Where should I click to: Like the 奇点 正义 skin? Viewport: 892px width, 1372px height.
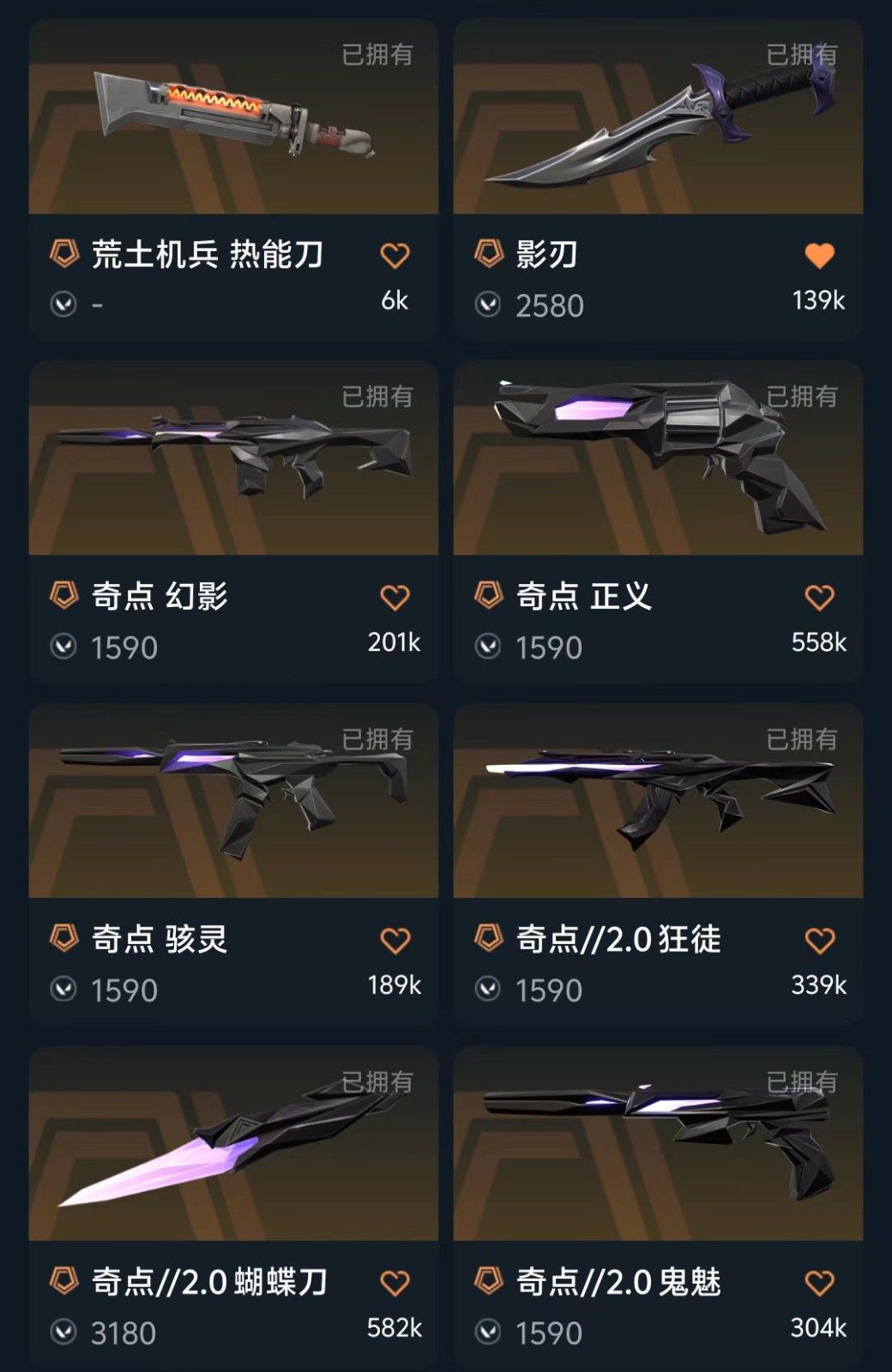point(819,598)
